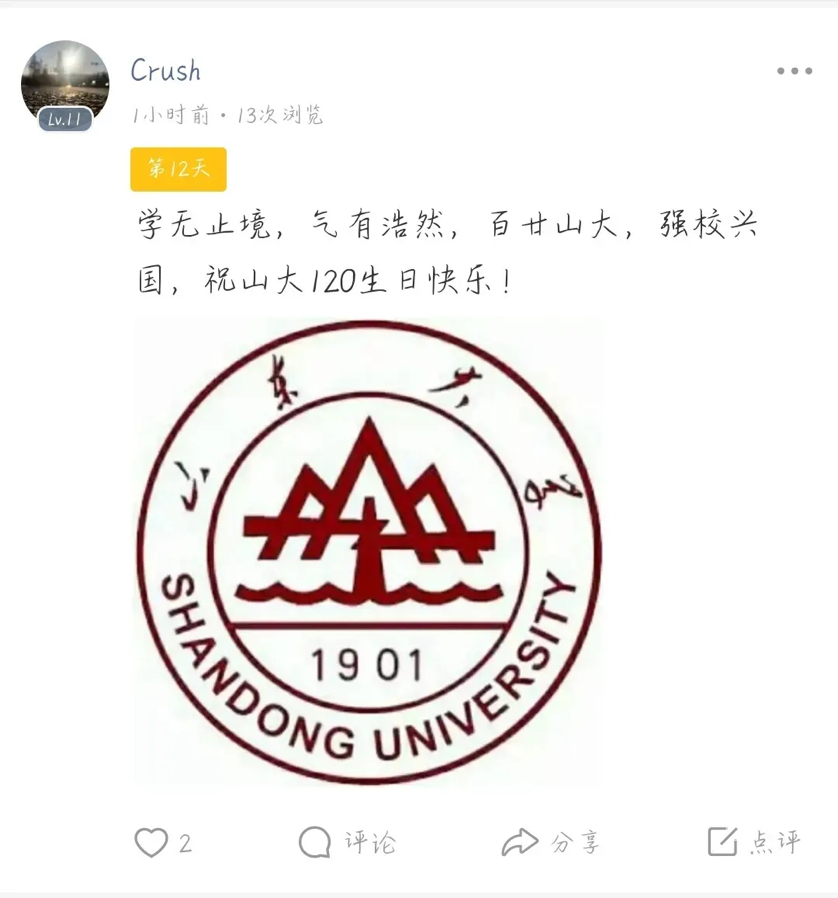Open the Shandong University image
838x898 pixels.
click(x=369, y=551)
